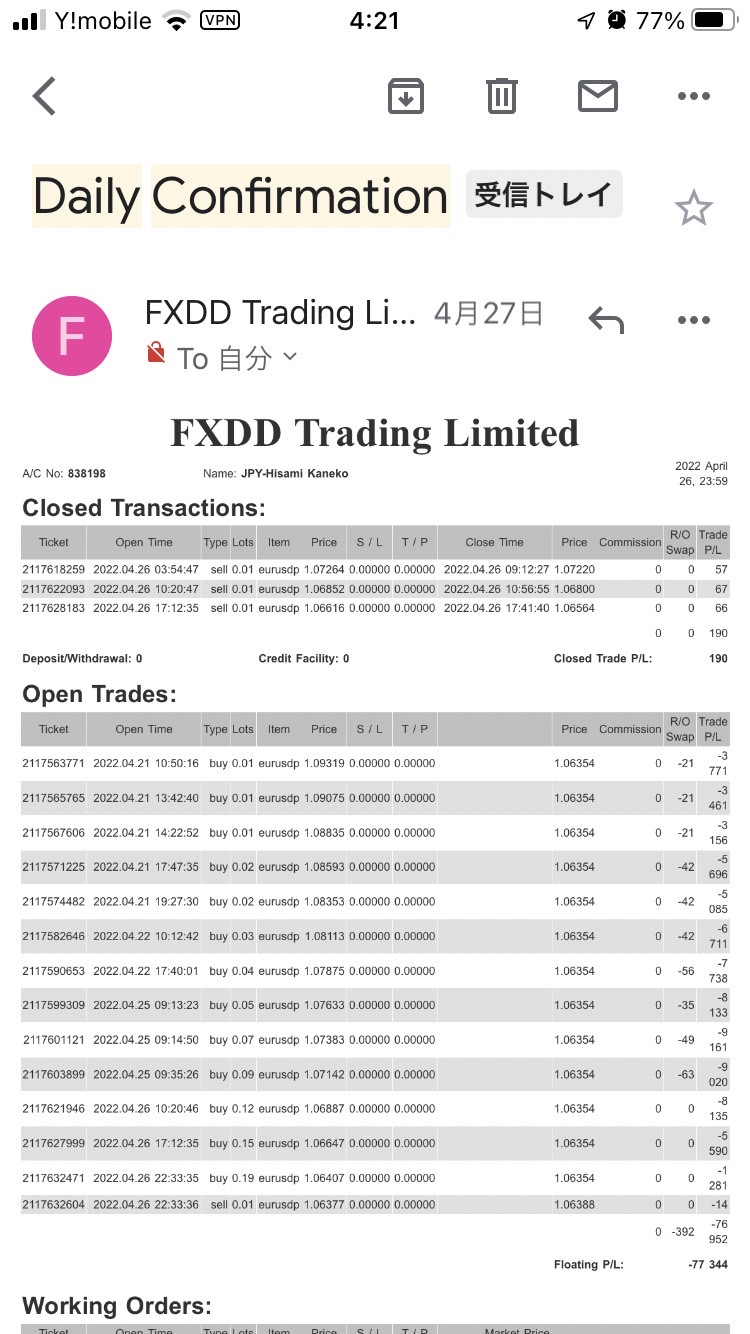Screen dimensions: 750x1334
Task: Tap the 受信トレイ label chip
Action: coord(544,194)
